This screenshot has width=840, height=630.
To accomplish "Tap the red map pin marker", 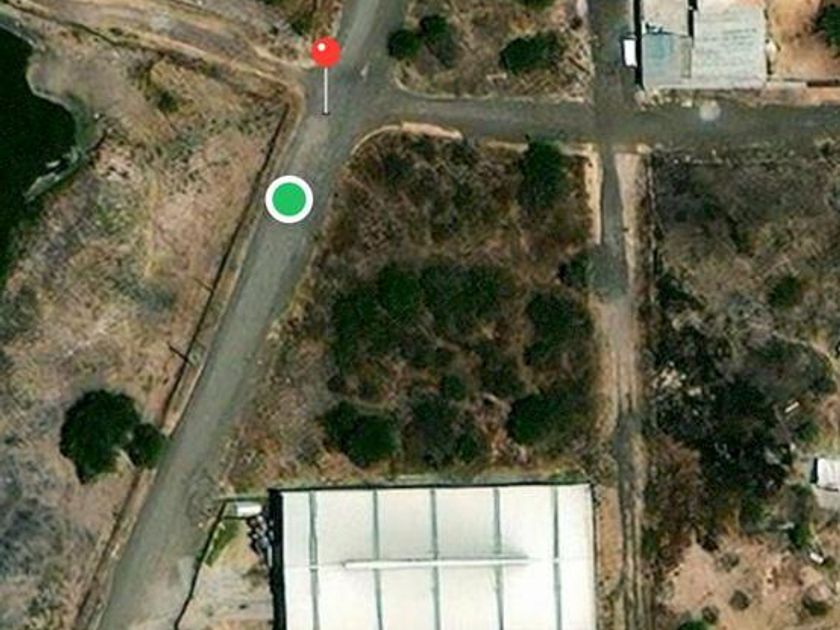I will [325, 53].
